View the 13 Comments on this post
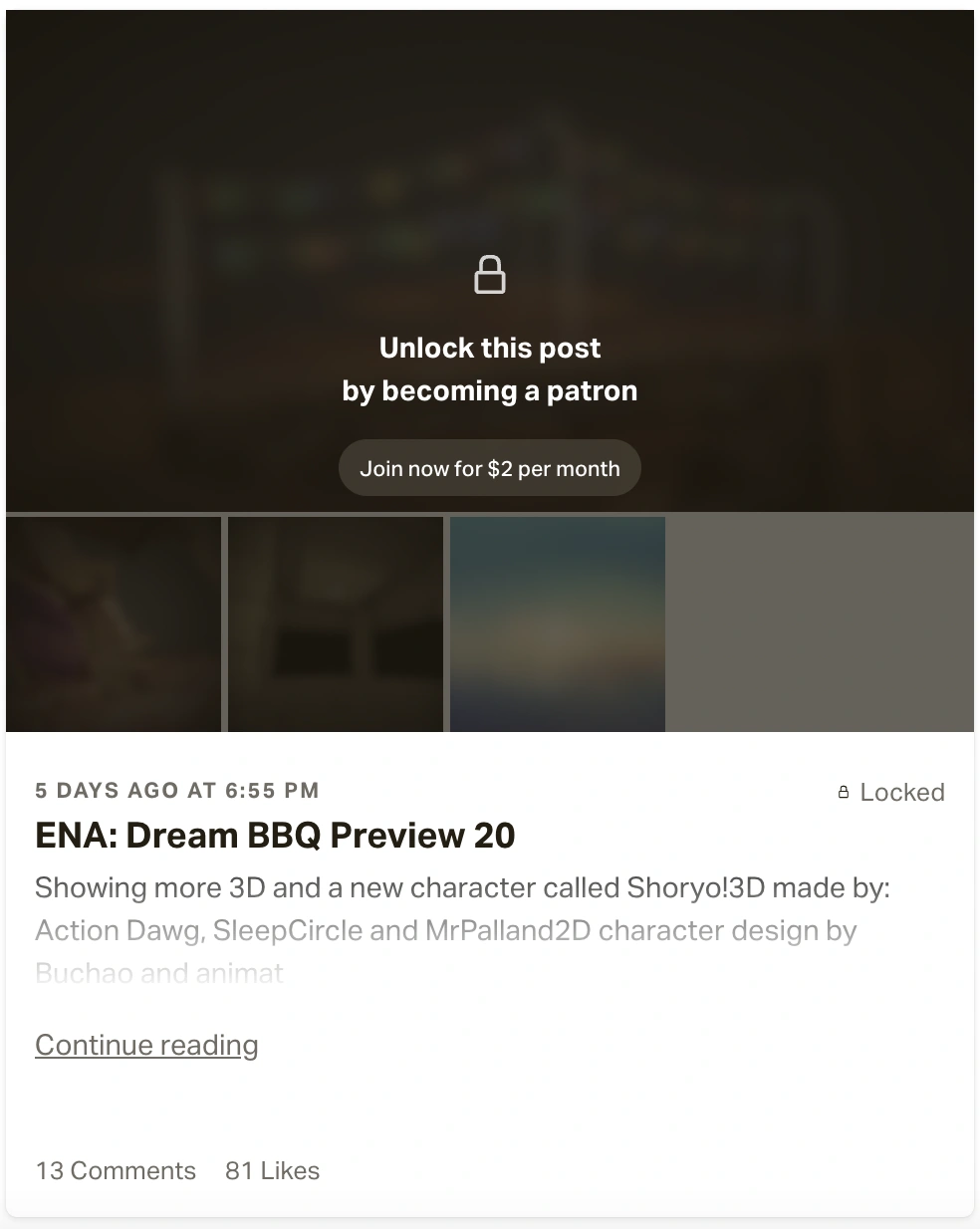Viewport: 980px width, 1229px height. [115, 1170]
